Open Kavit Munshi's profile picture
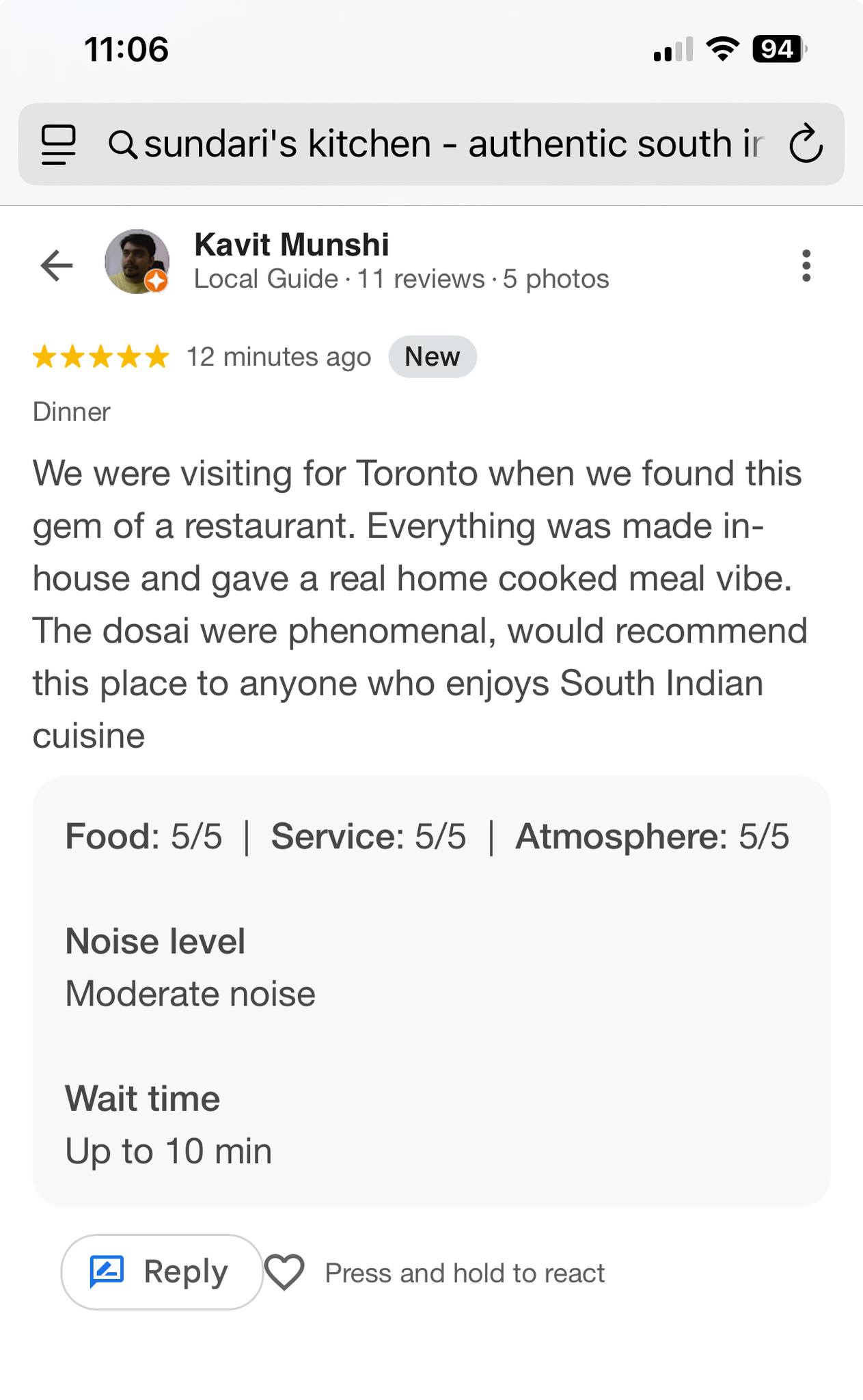Screen dimensions: 863x1400 pyautogui.click(x=137, y=262)
